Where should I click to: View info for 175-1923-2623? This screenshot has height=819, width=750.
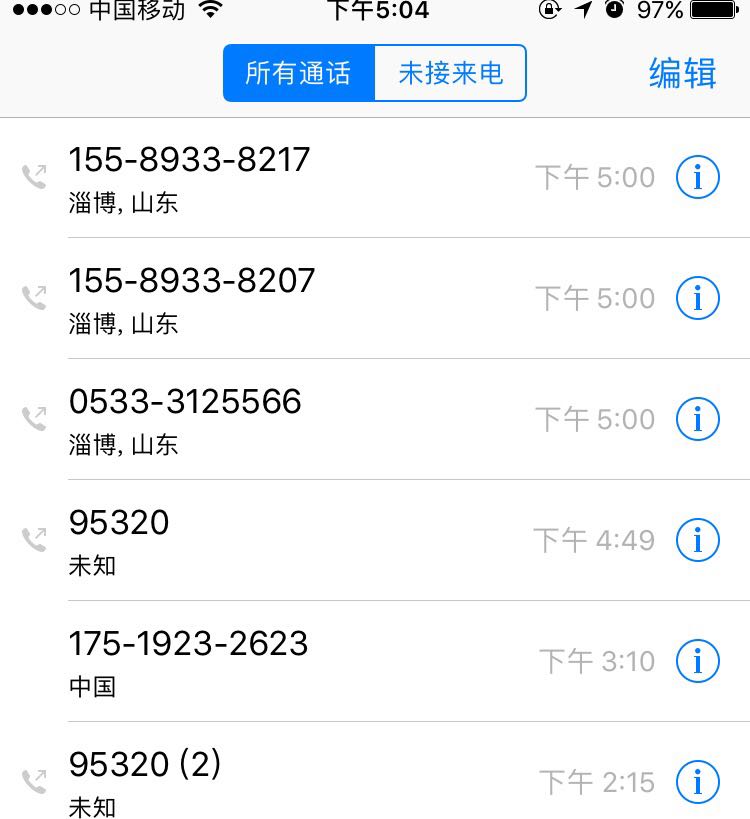(x=698, y=660)
